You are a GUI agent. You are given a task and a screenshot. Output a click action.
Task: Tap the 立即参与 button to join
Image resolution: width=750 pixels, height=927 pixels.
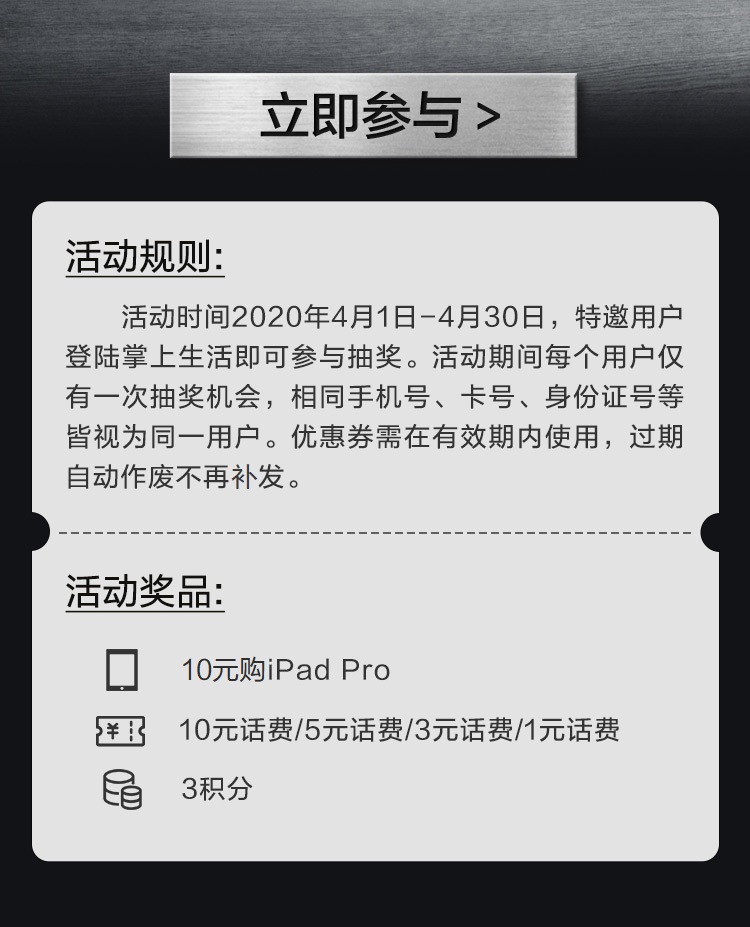click(x=373, y=116)
